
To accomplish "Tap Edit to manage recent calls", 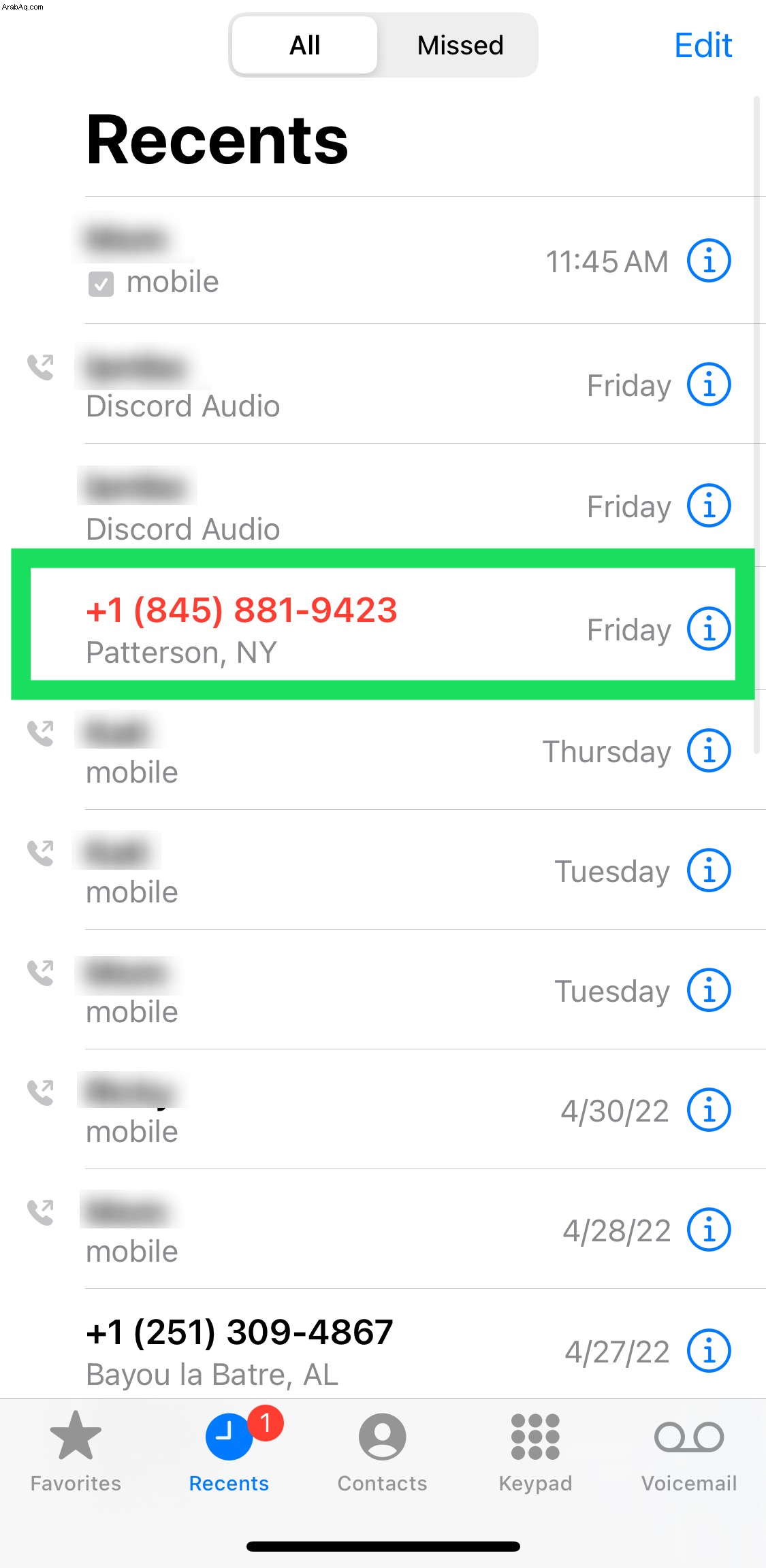I will tap(703, 45).
